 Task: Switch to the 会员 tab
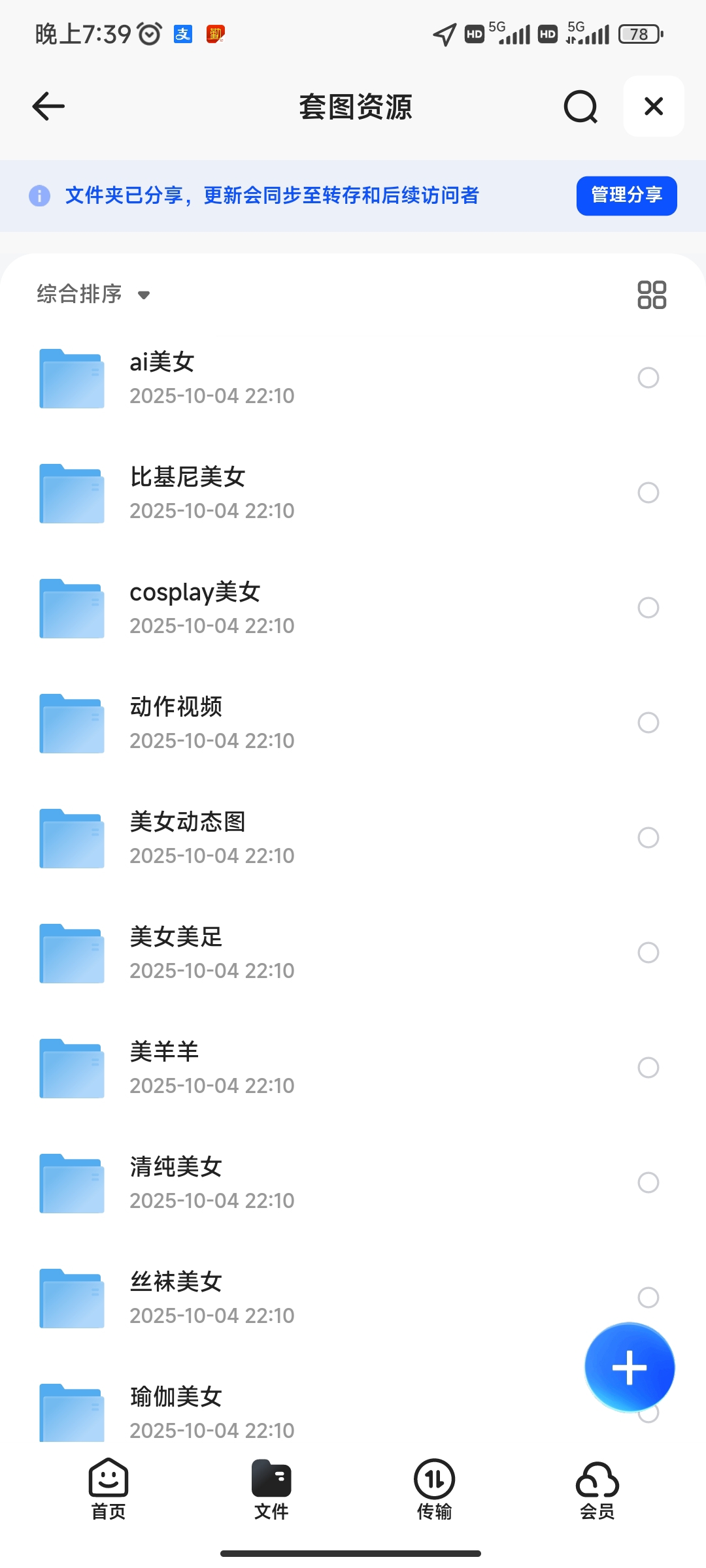[597, 1489]
